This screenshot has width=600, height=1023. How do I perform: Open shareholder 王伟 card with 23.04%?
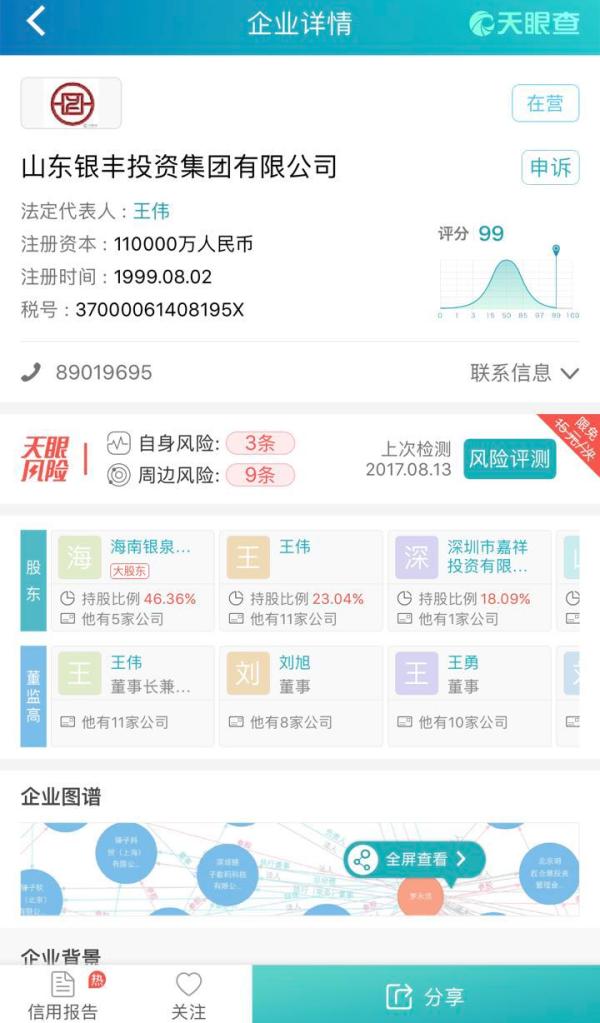click(x=301, y=581)
